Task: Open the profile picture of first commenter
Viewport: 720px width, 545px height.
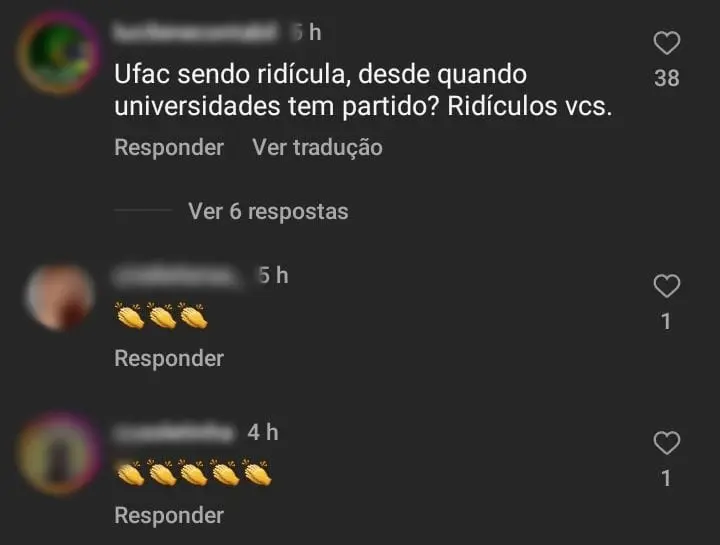Action: click(x=57, y=53)
